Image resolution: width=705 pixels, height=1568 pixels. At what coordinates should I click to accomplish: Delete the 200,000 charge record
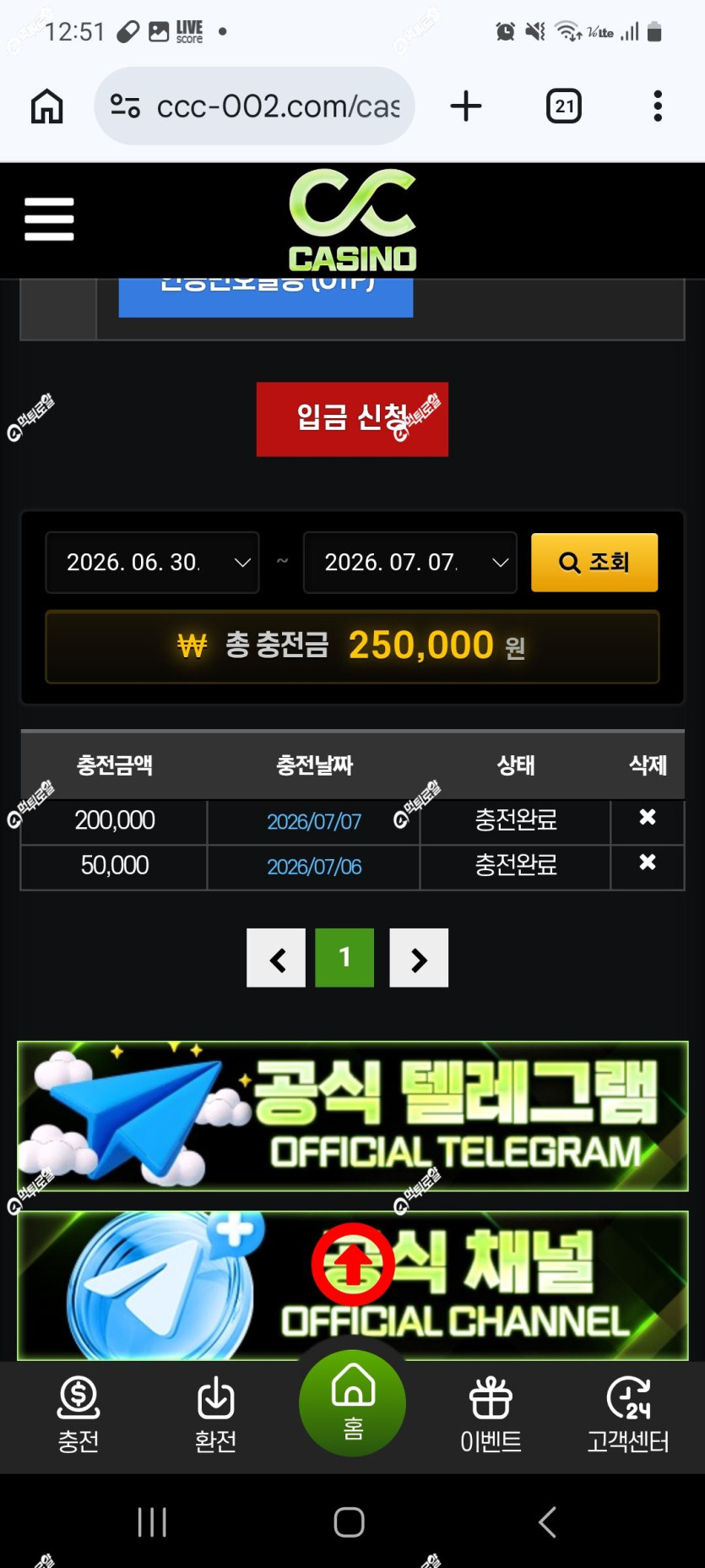pos(648,817)
